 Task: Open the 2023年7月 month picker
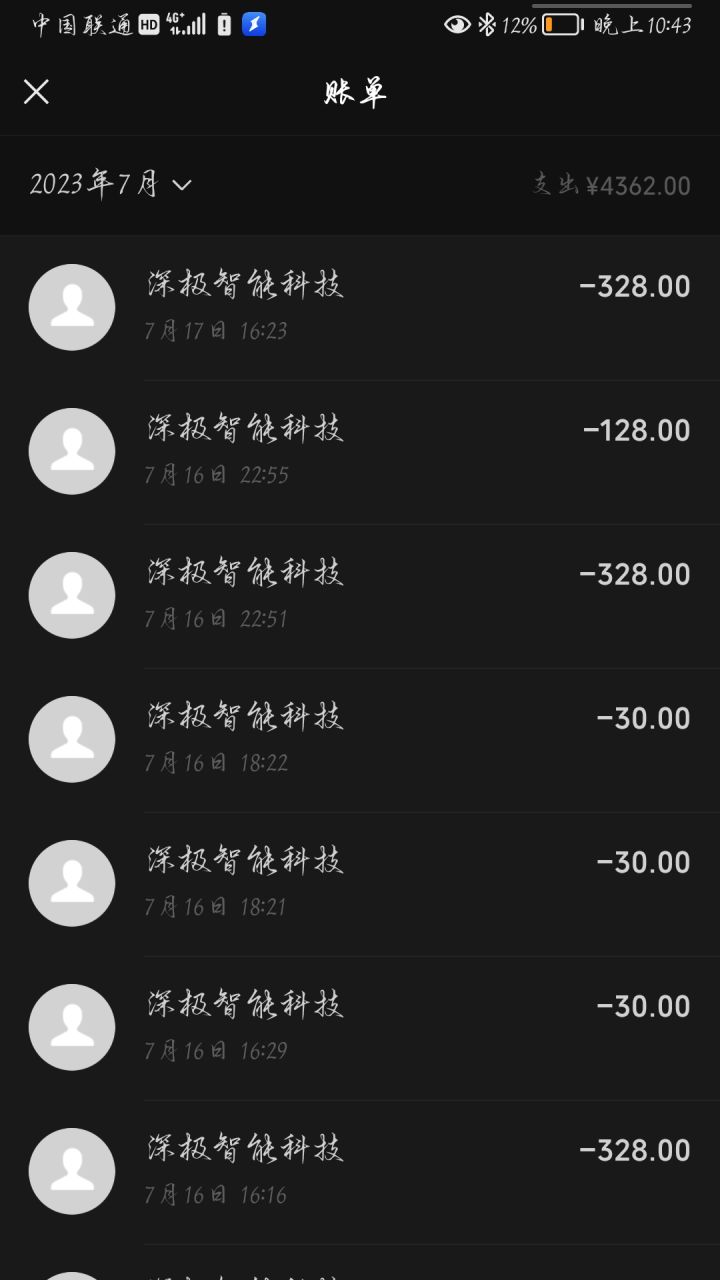point(110,185)
